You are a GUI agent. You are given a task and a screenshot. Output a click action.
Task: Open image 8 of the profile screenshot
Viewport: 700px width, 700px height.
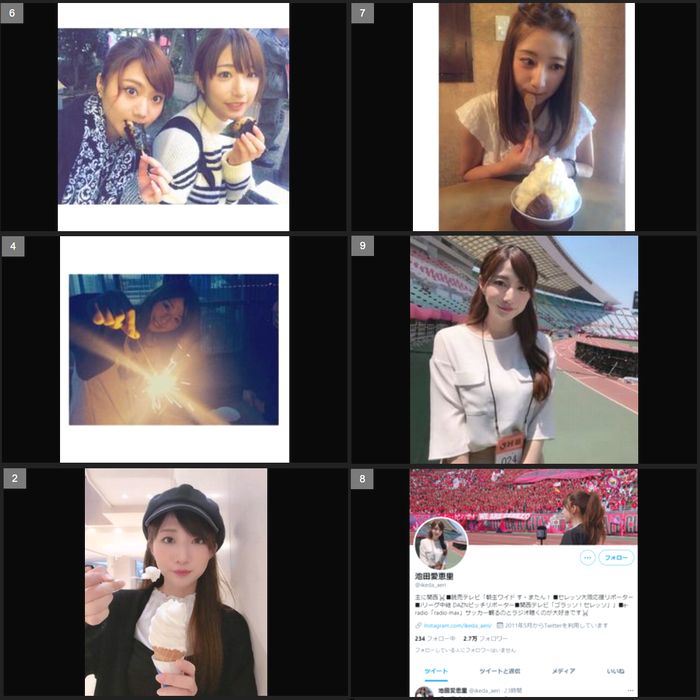point(523,582)
